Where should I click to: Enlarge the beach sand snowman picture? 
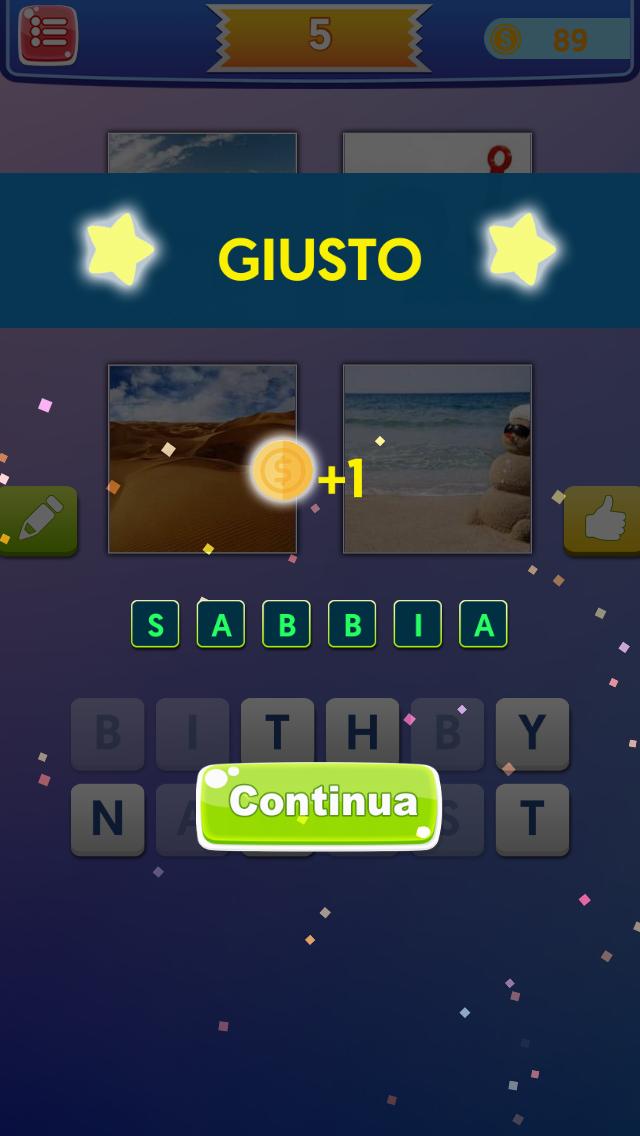tap(437, 458)
